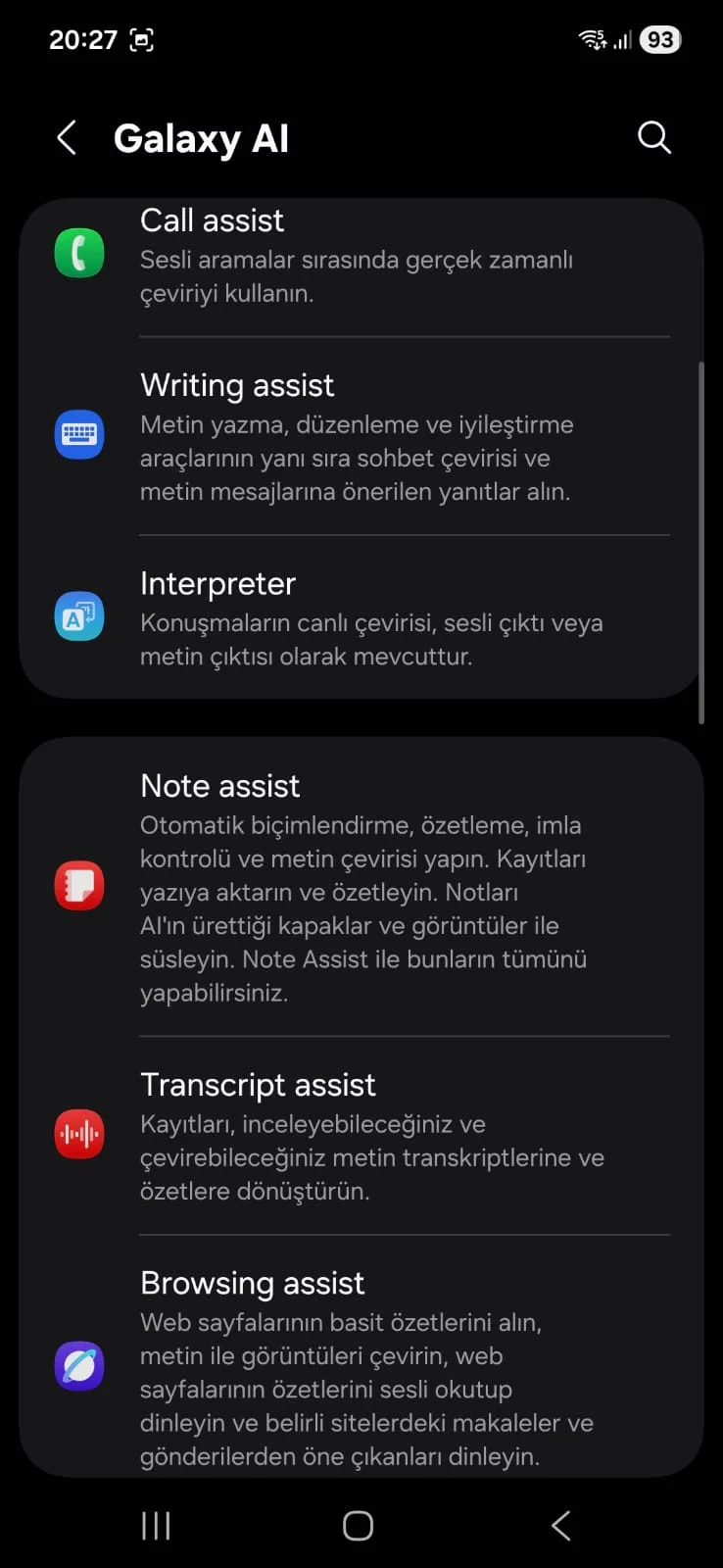
Task: Open Writing assist settings
Action: pos(361,436)
